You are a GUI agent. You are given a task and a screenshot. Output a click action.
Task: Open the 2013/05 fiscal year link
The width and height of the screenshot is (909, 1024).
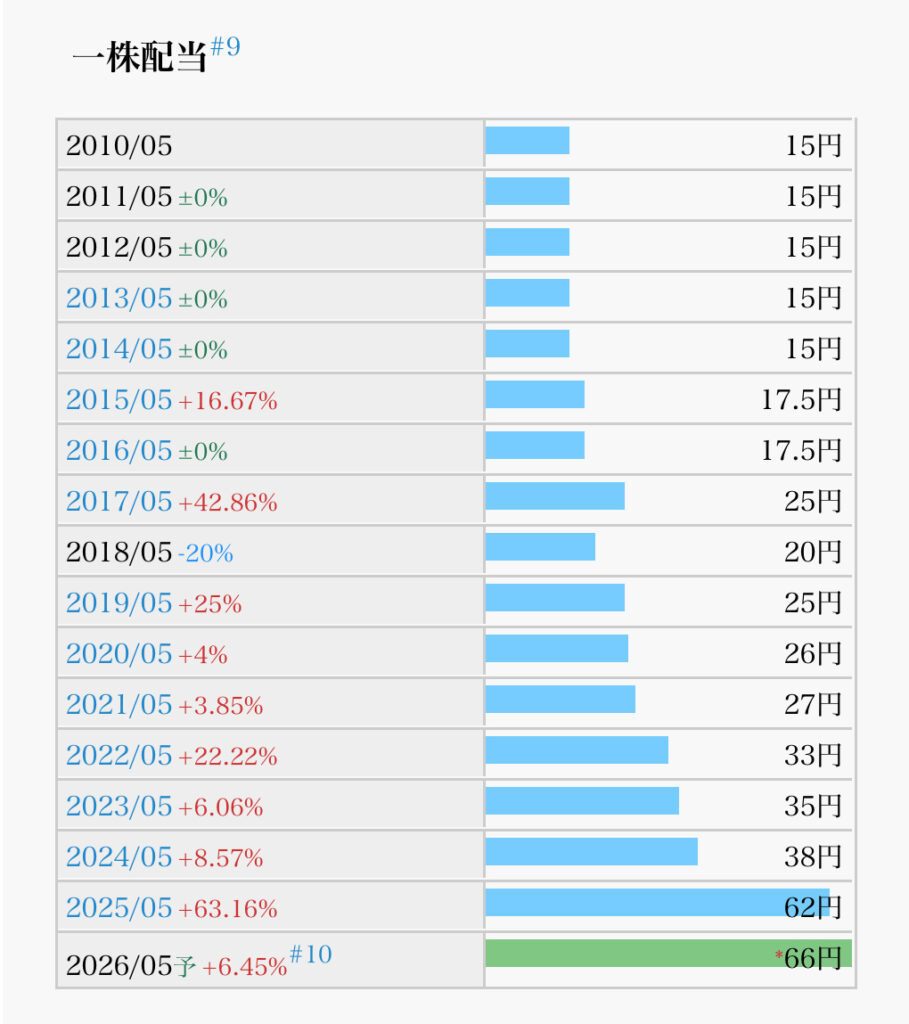119,298
